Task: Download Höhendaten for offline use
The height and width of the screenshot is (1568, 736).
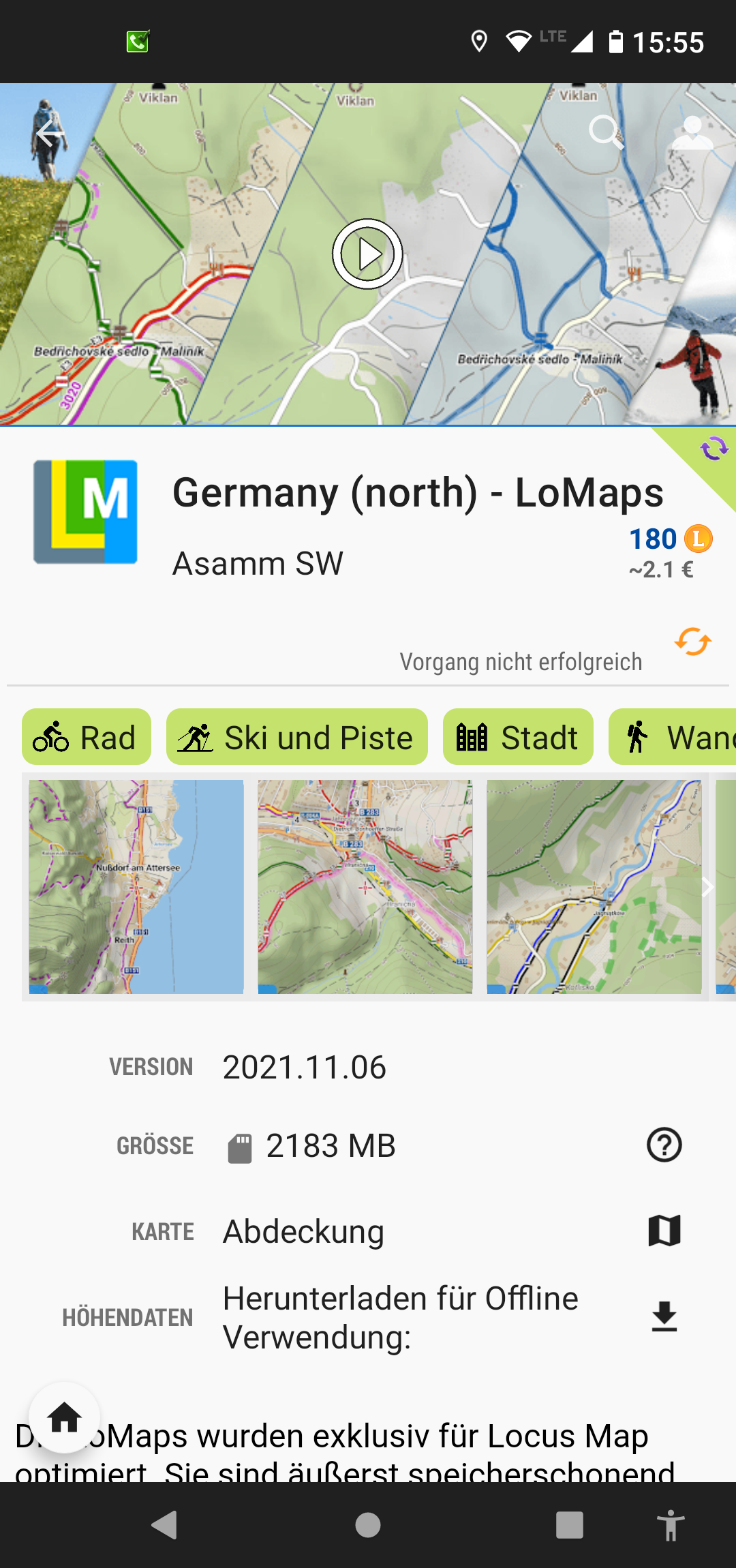Action: [x=664, y=1317]
